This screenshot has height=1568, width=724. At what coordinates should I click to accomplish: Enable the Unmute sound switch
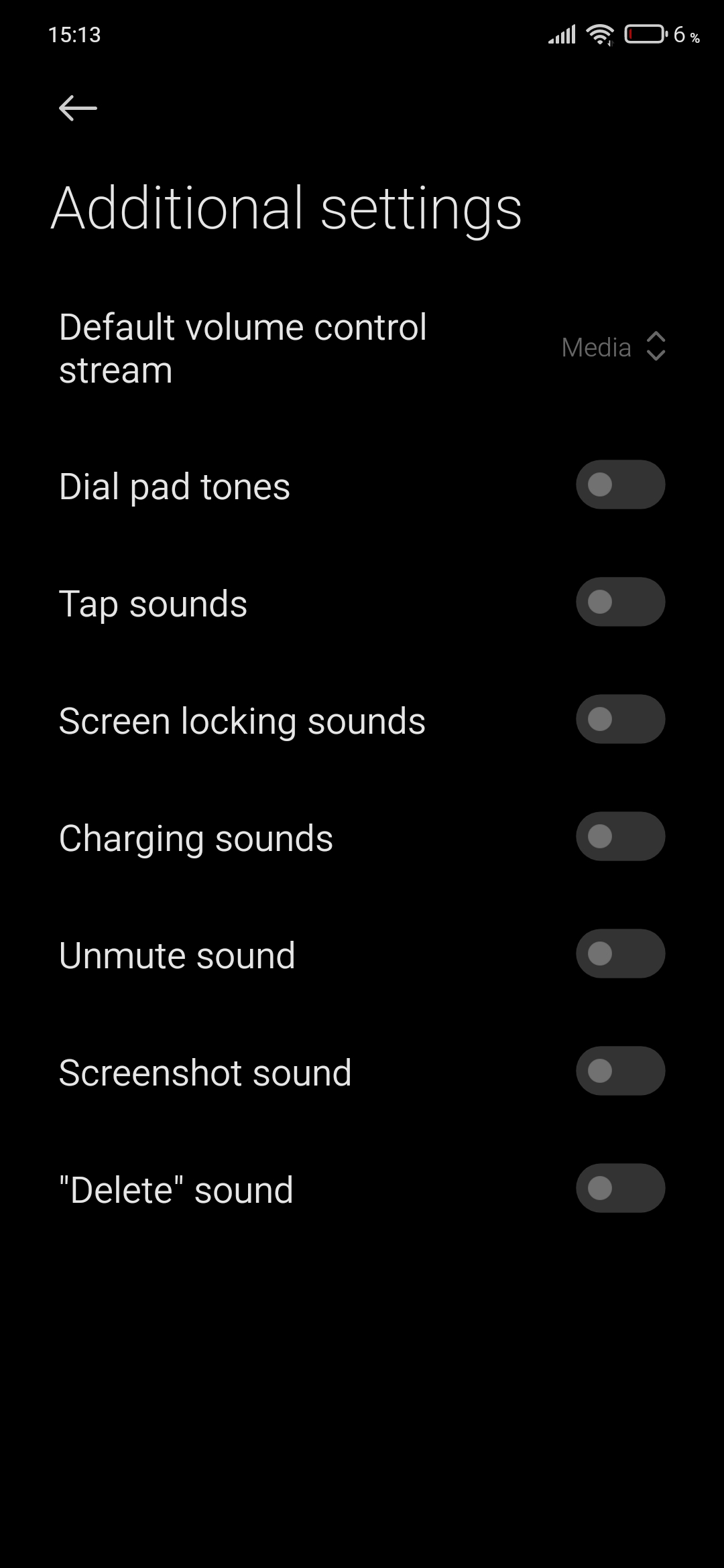pos(620,954)
